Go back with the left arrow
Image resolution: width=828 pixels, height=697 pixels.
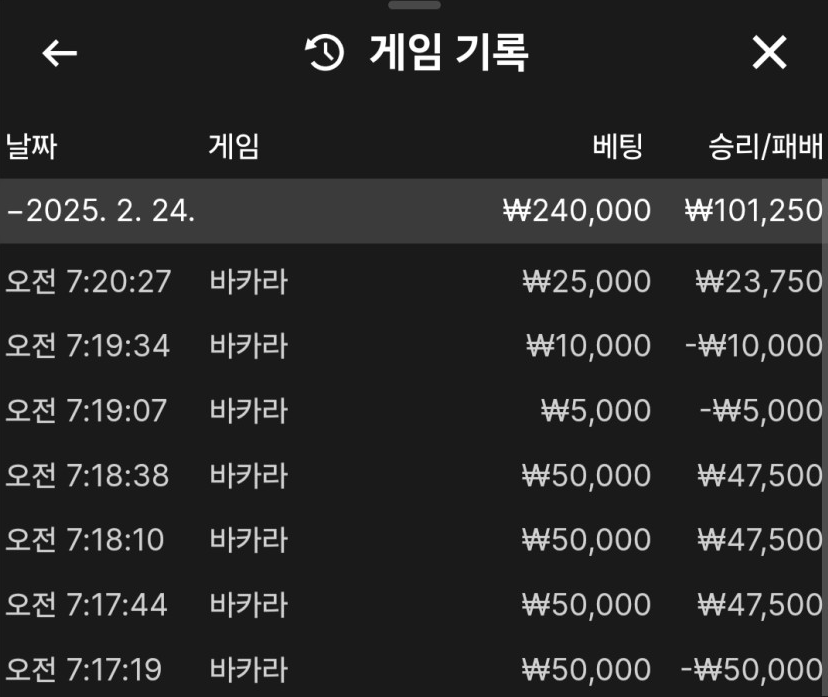pos(60,53)
